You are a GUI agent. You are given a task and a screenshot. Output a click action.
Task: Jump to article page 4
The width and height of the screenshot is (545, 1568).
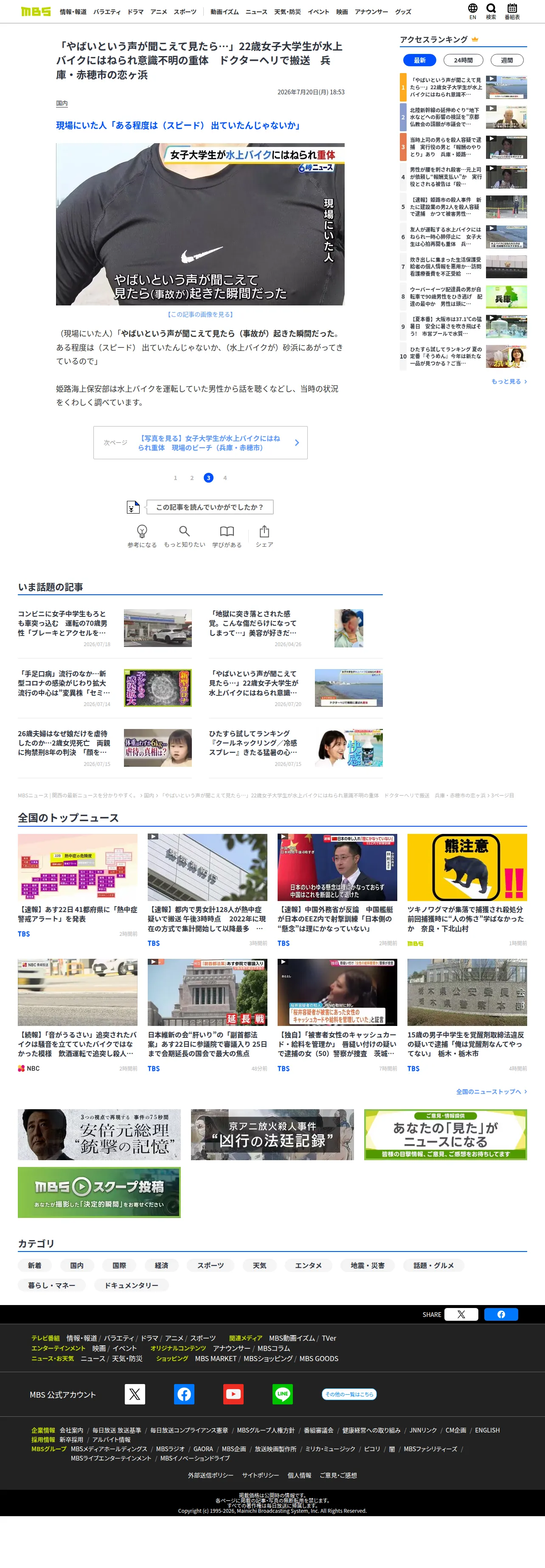225,478
